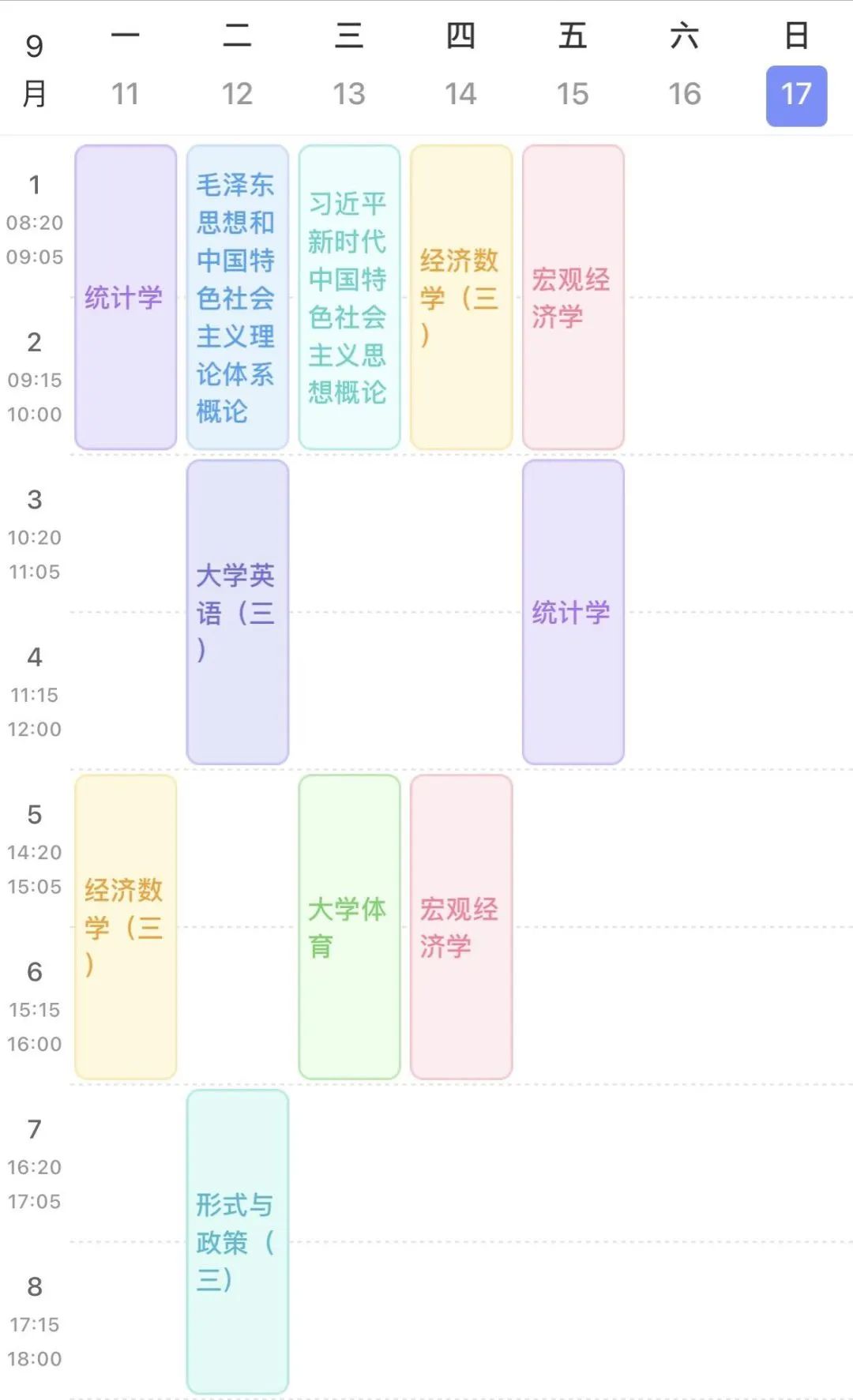Show details for 形式与政策（三）
Image resolution: width=853 pixels, height=1400 pixels.
pos(237,1241)
